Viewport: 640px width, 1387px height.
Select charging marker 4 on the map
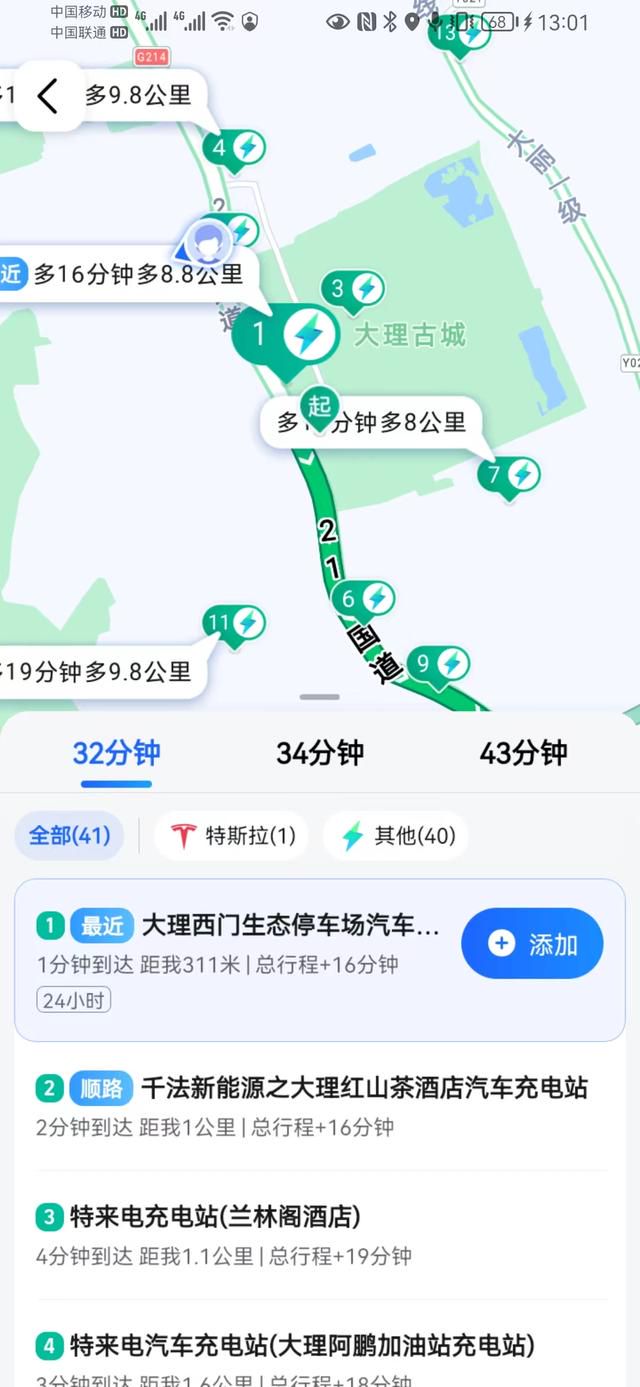click(235, 149)
